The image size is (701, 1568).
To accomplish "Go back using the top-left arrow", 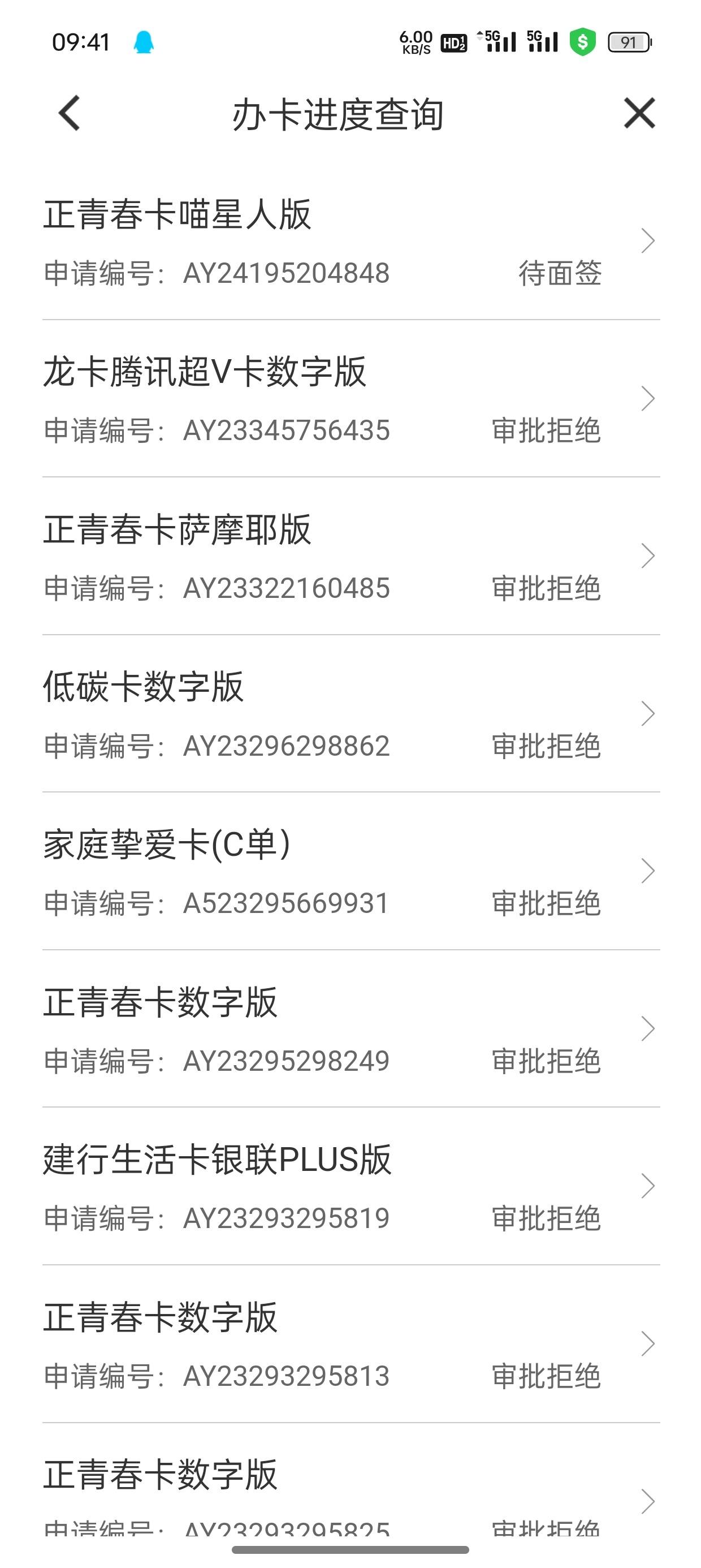I will [x=70, y=113].
